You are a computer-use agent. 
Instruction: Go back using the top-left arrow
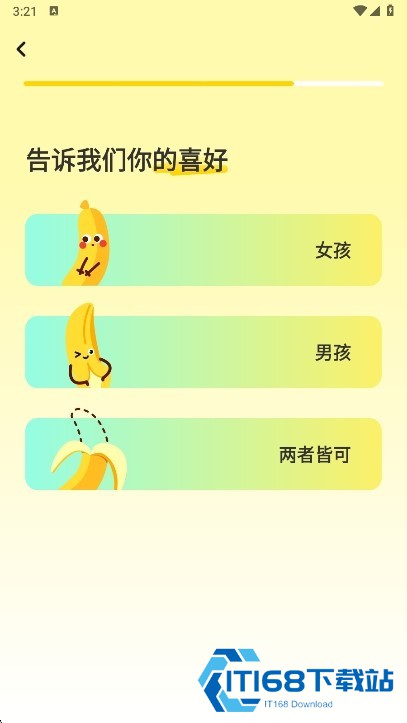(x=21, y=49)
